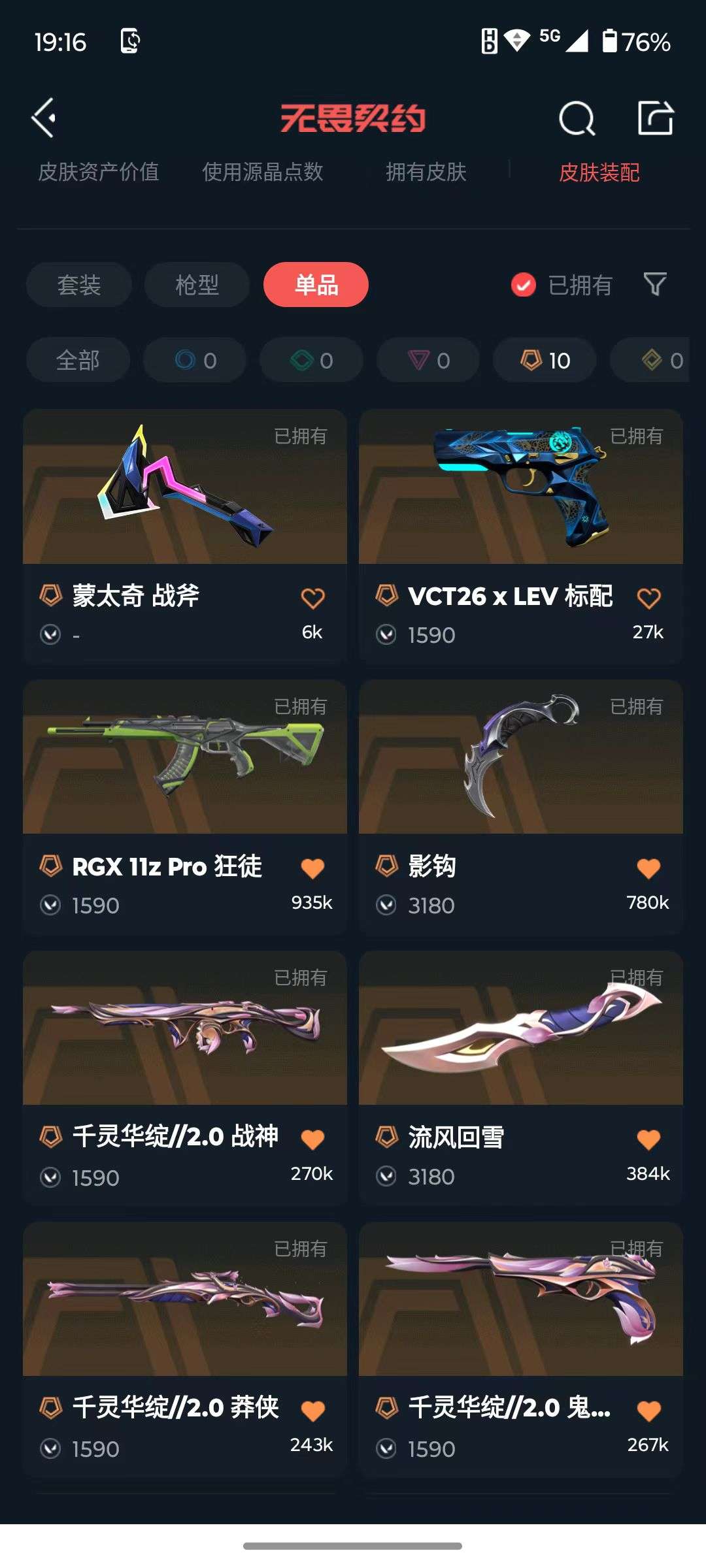Open the funnel filter options

(x=655, y=284)
